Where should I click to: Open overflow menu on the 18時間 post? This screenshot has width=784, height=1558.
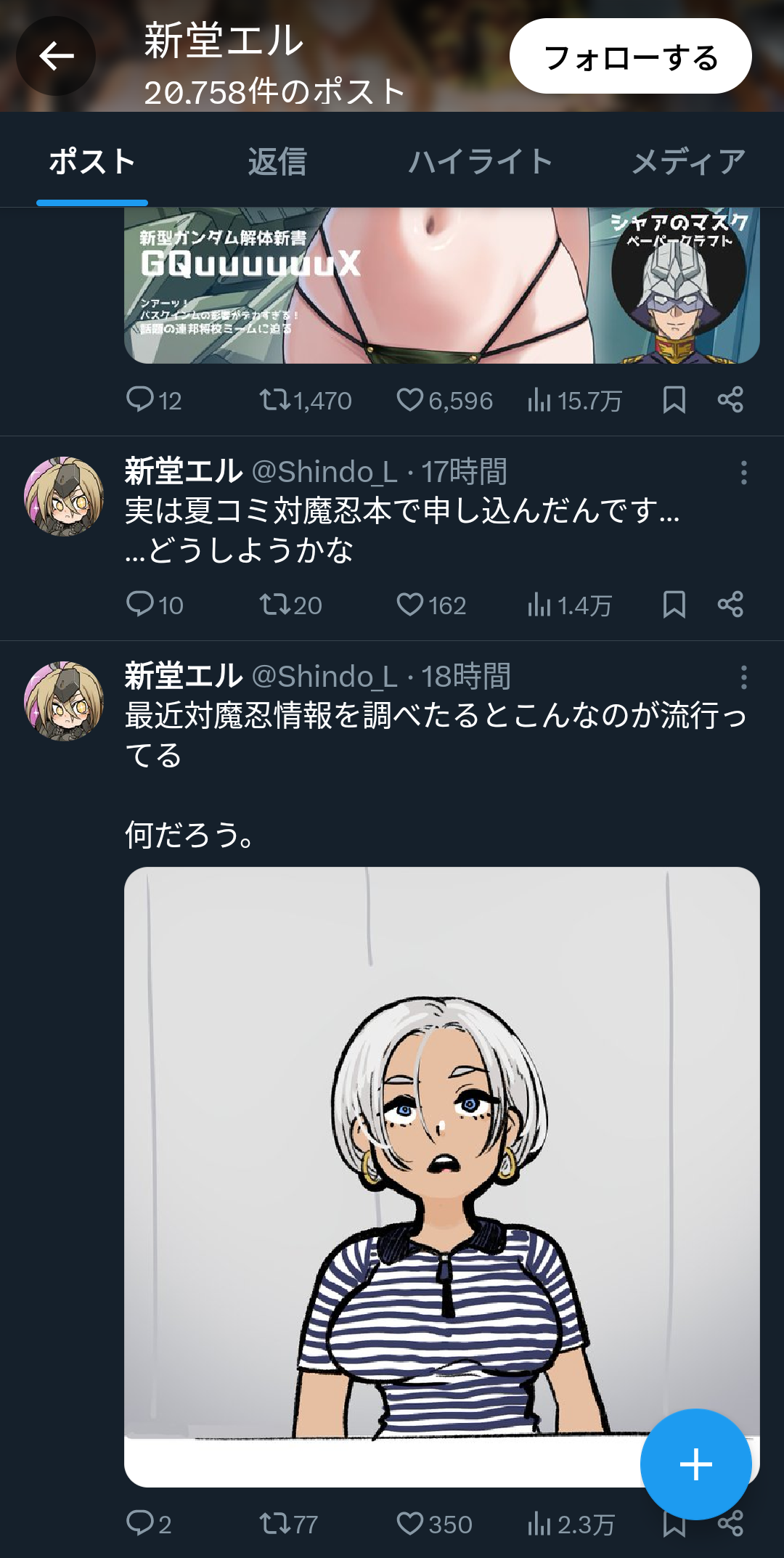pos(743,677)
